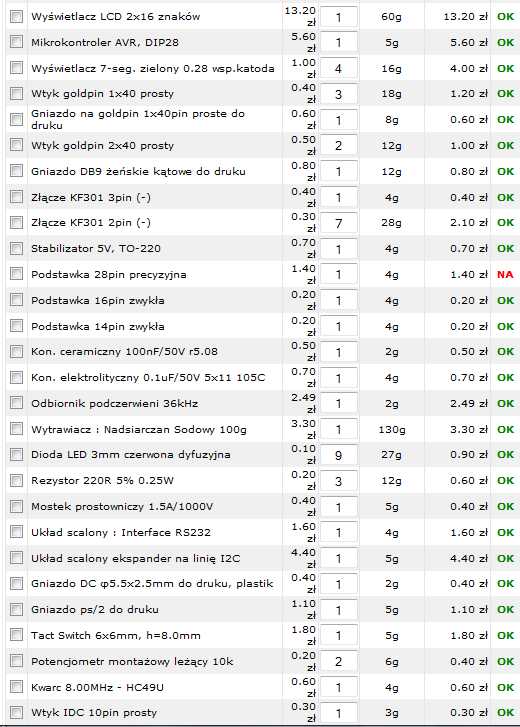This screenshot has width=520, height=727.
Task: Select Odbiornik podczerwieni 36kHz checkbox
Action: click(16, 403)
